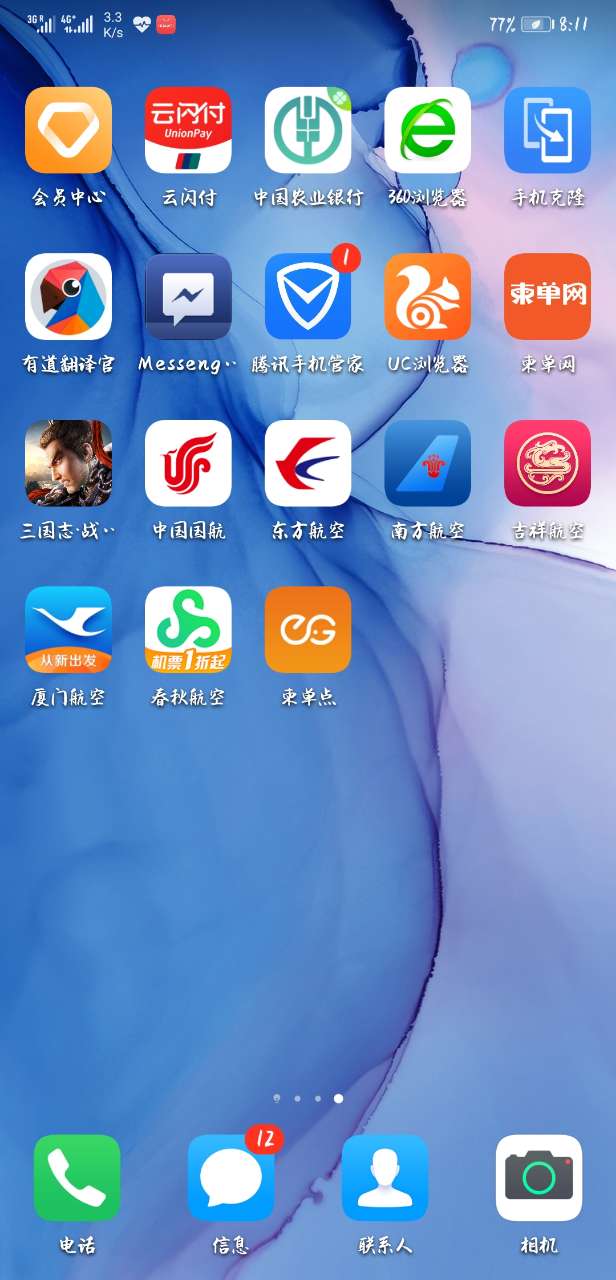Launch the 360浏览器 browser
Image resolution: width=616 pixels, height=1280 pixels.
pos(428,130)
